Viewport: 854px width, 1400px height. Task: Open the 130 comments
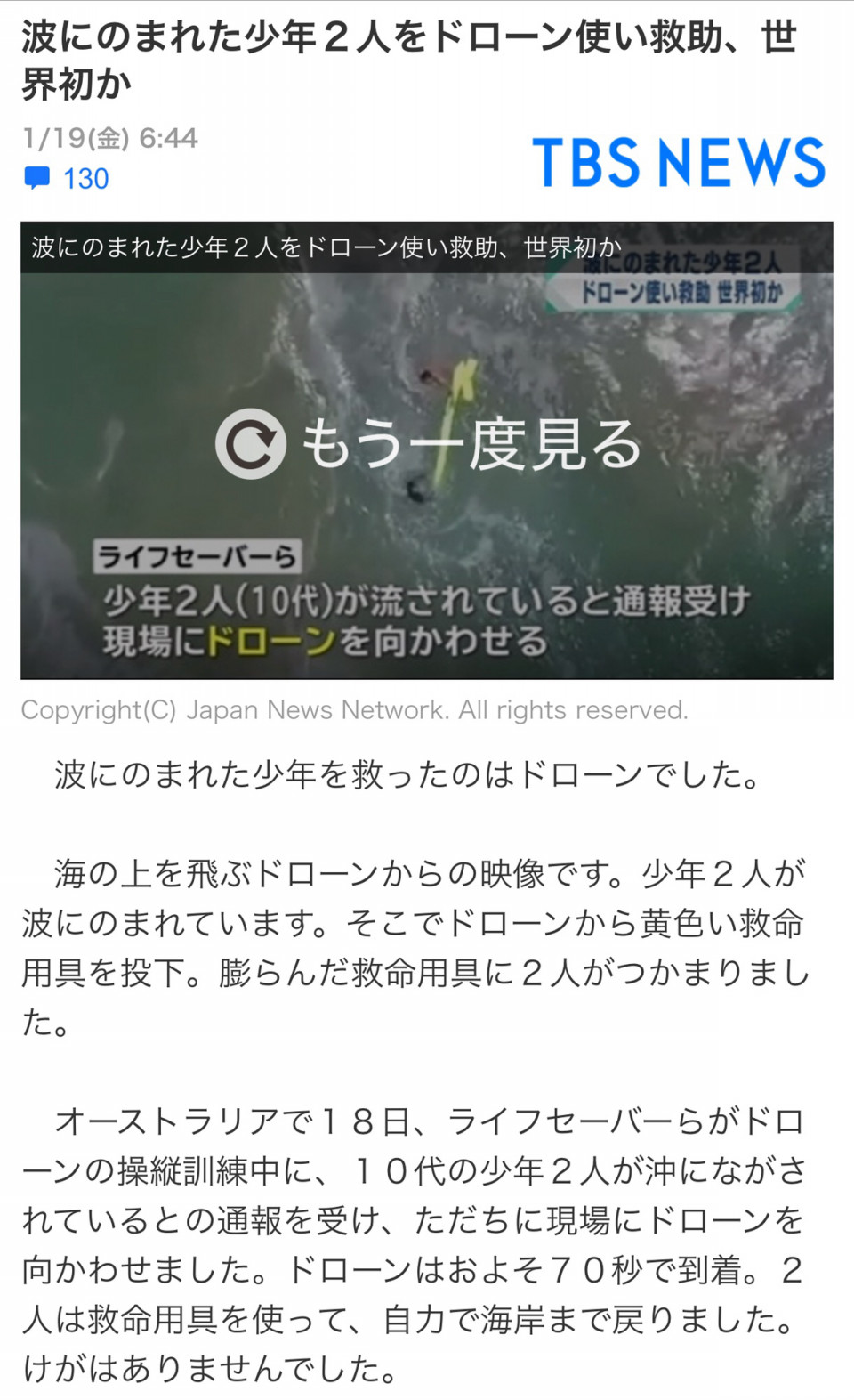(68, 179)
